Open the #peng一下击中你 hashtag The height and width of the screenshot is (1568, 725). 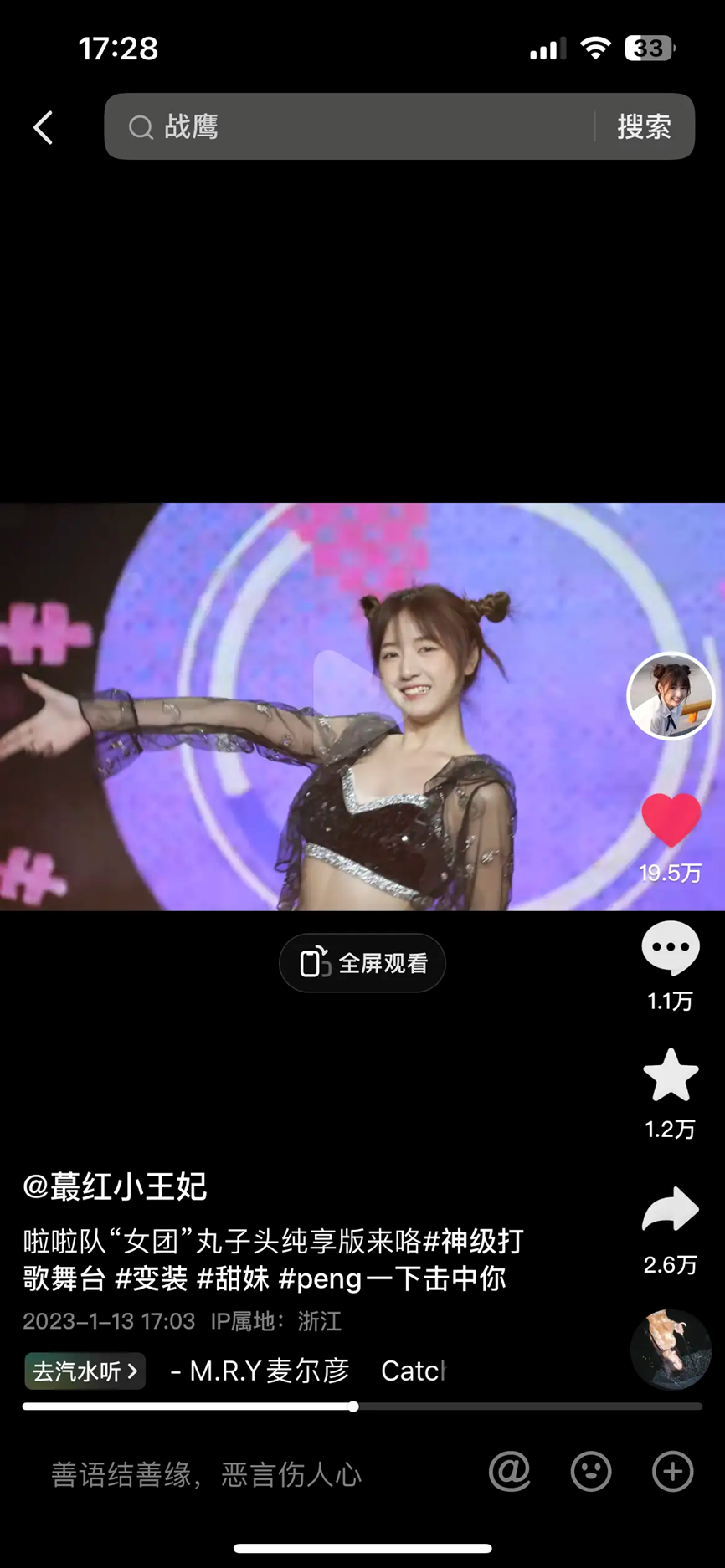(392, 1279)
